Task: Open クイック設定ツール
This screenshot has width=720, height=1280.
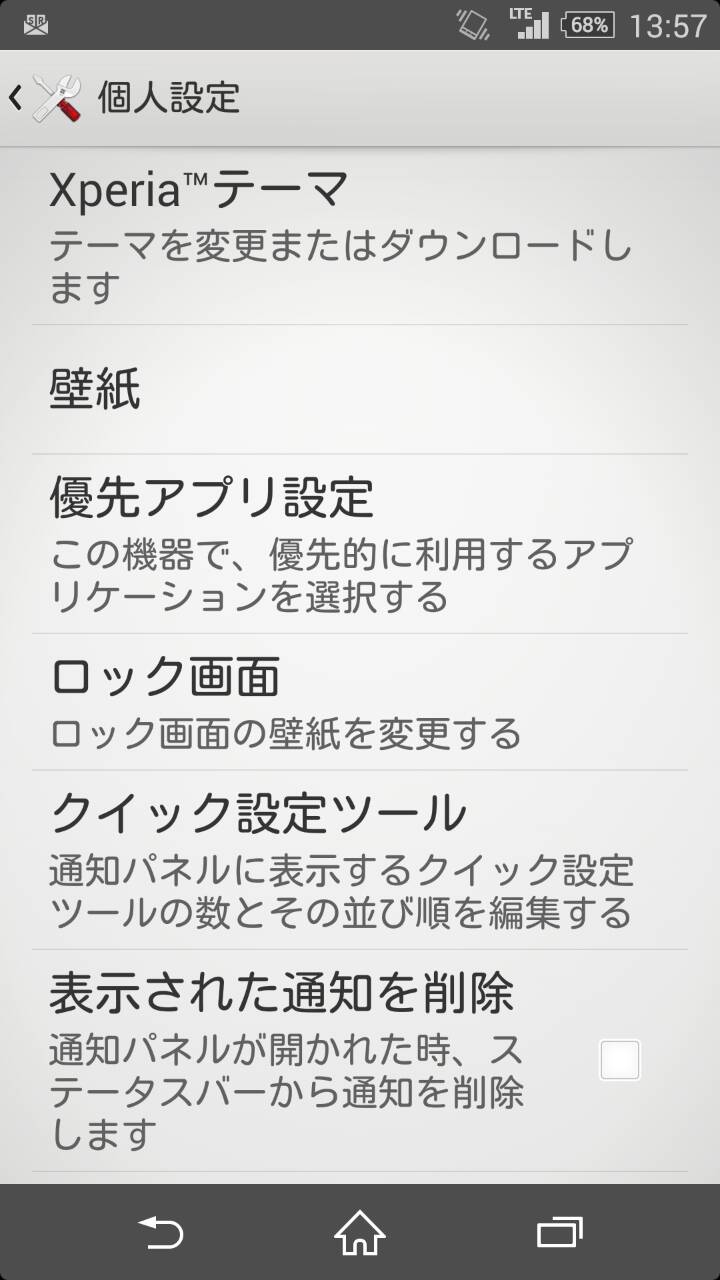Action: tap(359, 860)
